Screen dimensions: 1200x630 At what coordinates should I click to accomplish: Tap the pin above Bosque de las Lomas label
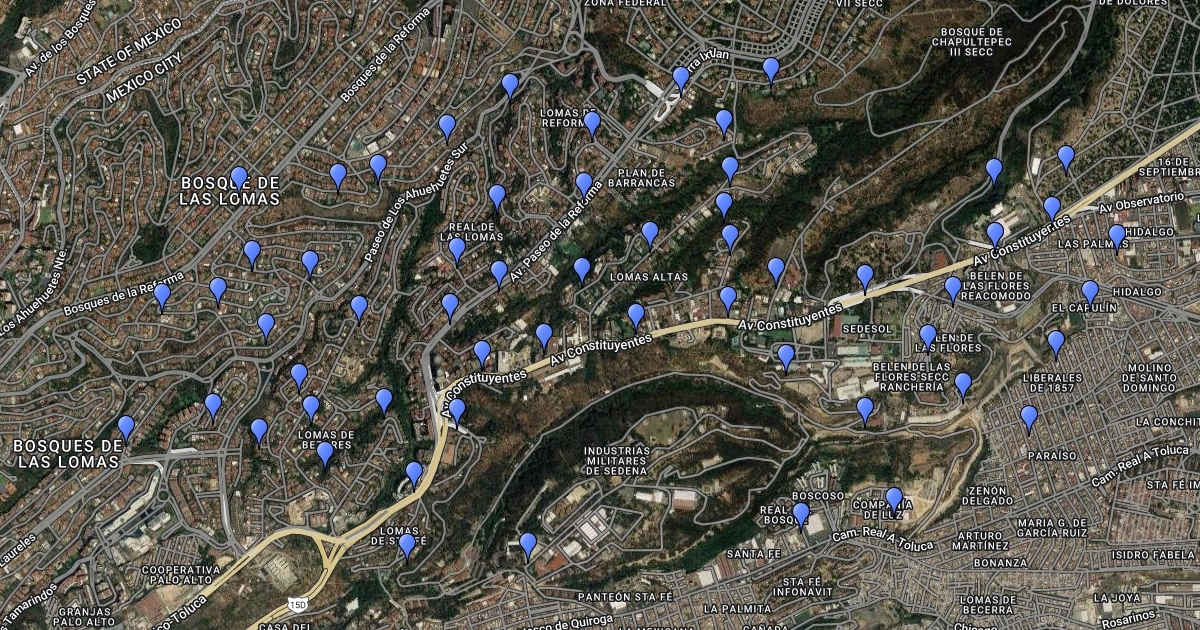click(x=238, y=179)
